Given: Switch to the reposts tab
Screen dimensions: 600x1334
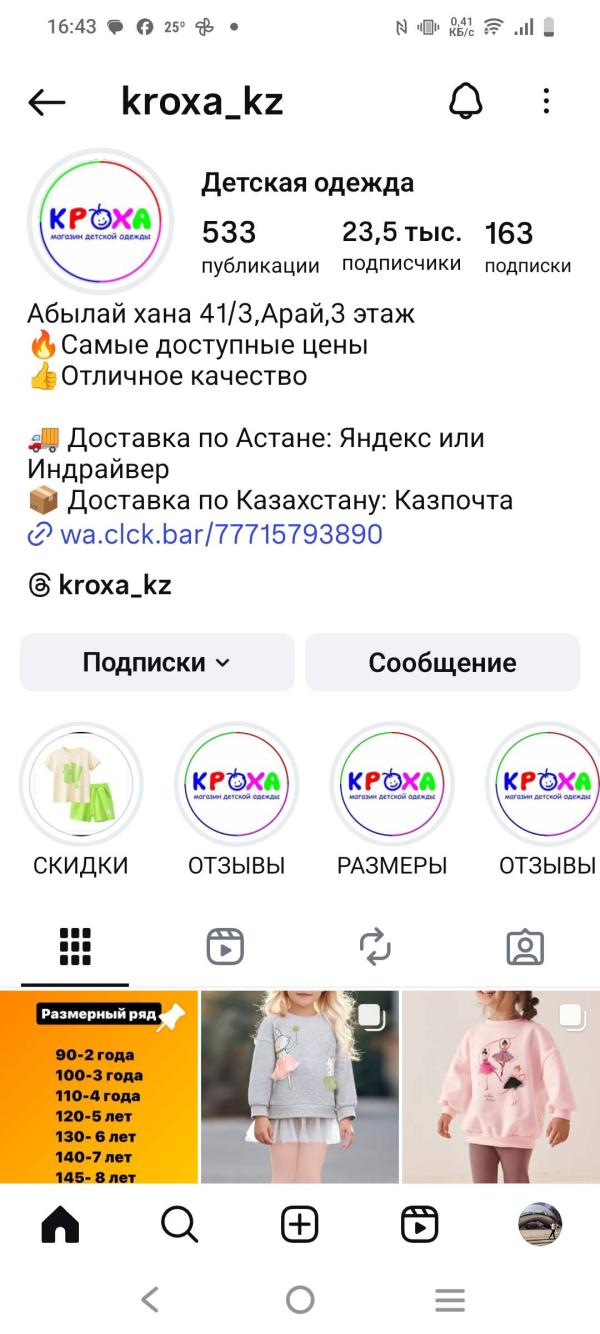Looking at the screenshot, I should coord(375,946).
